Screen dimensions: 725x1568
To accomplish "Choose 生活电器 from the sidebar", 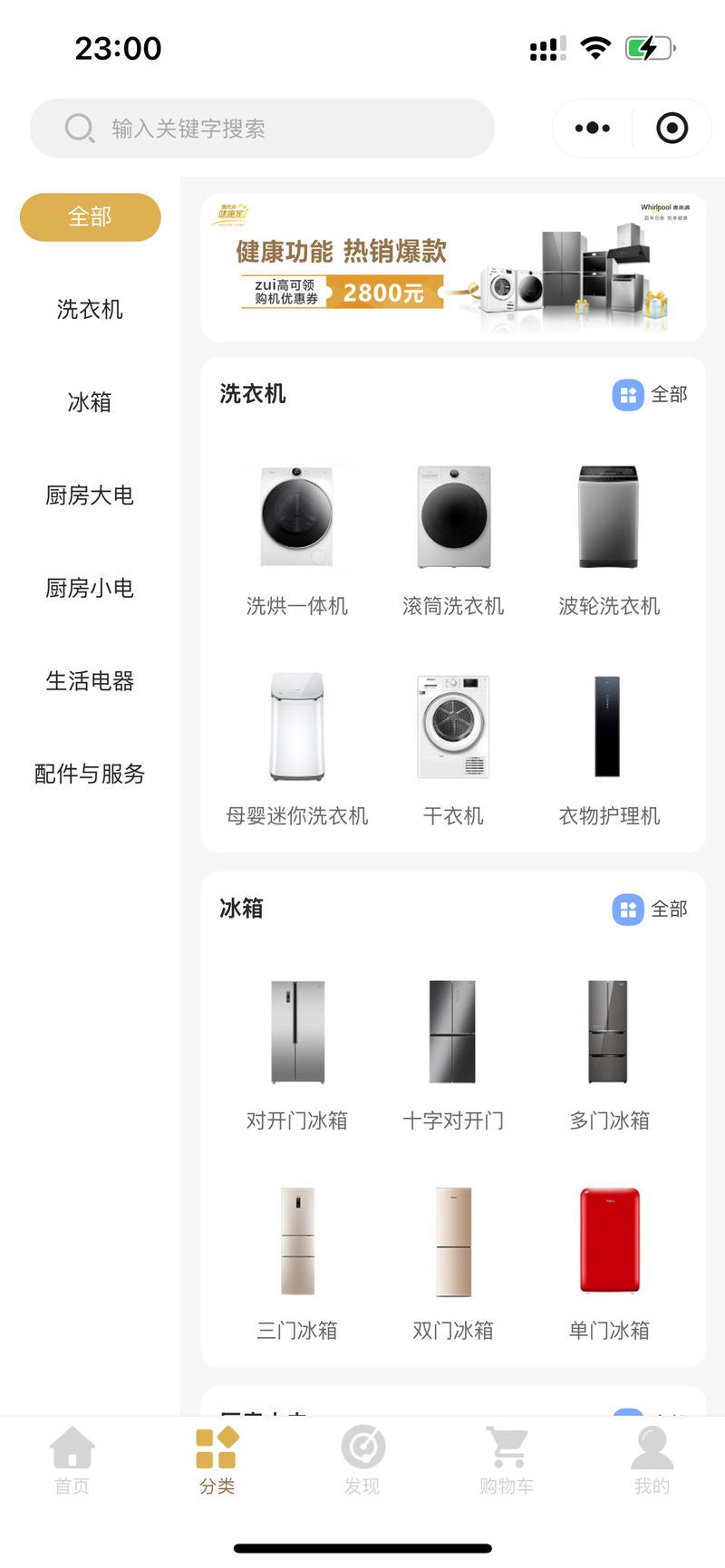I will click(90, 681).
